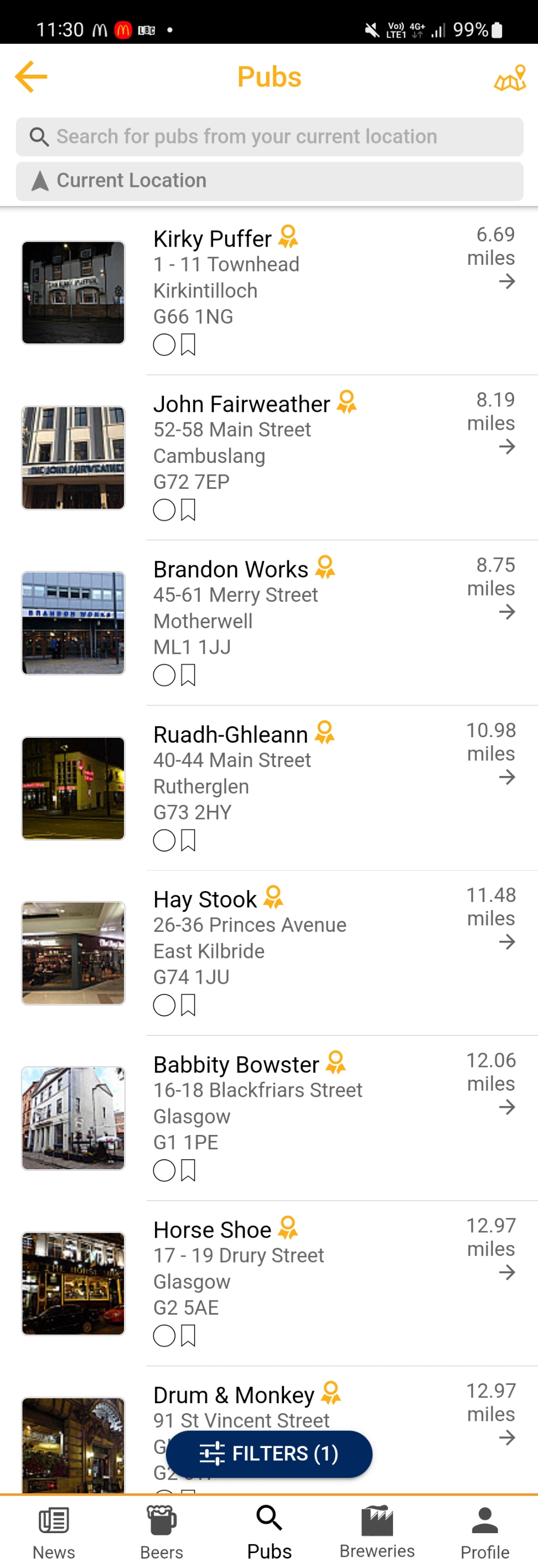Open the pubs map view
This screenshot has width=538, height=1568.
tap(509, 78)
